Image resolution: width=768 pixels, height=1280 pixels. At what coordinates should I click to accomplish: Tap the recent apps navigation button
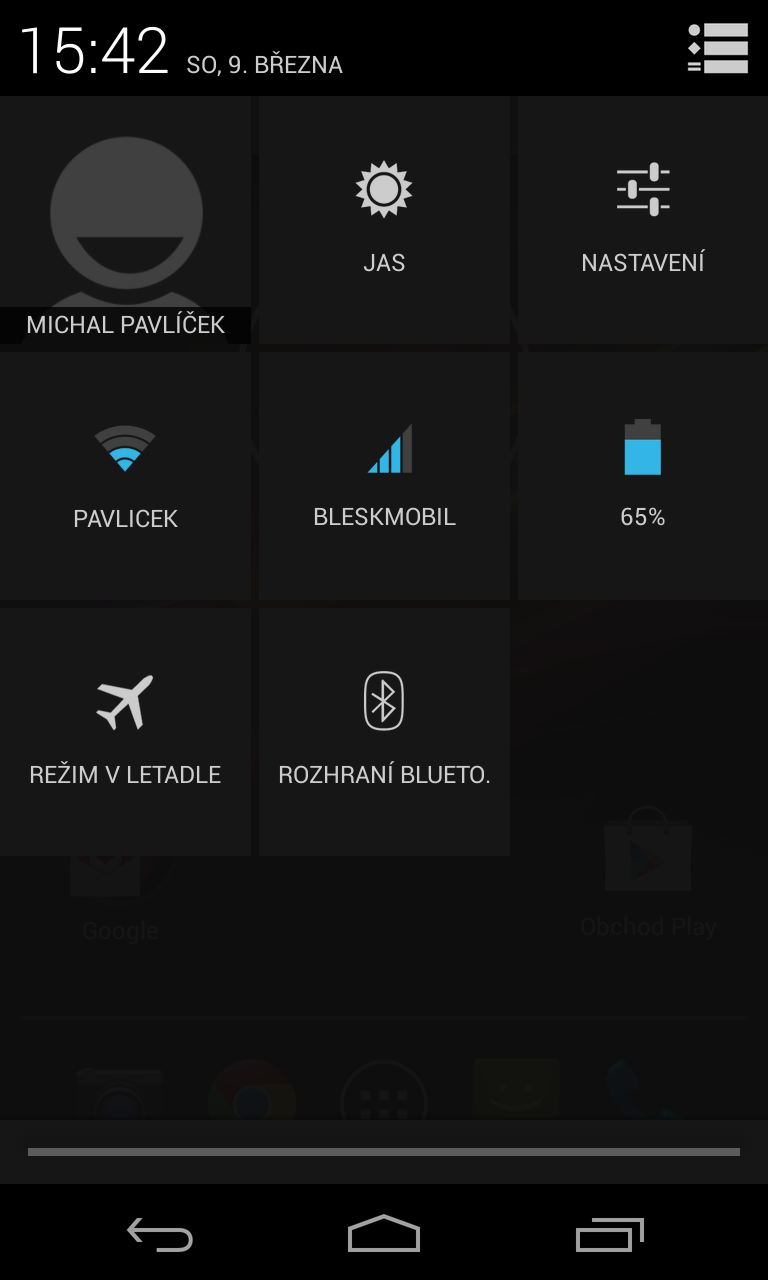point(608,1233)
